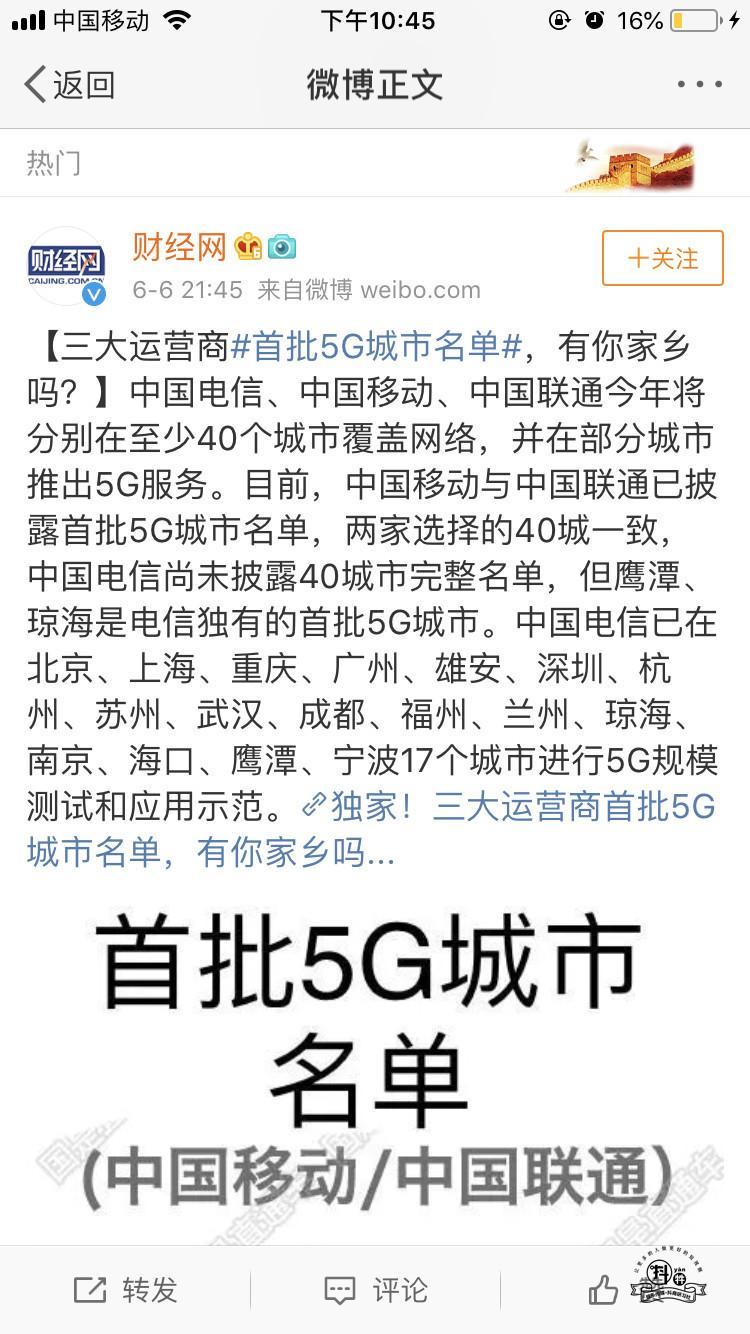The image size is (750, 1334).
Task: Go back via 返回 button
Action: [68, 85]
